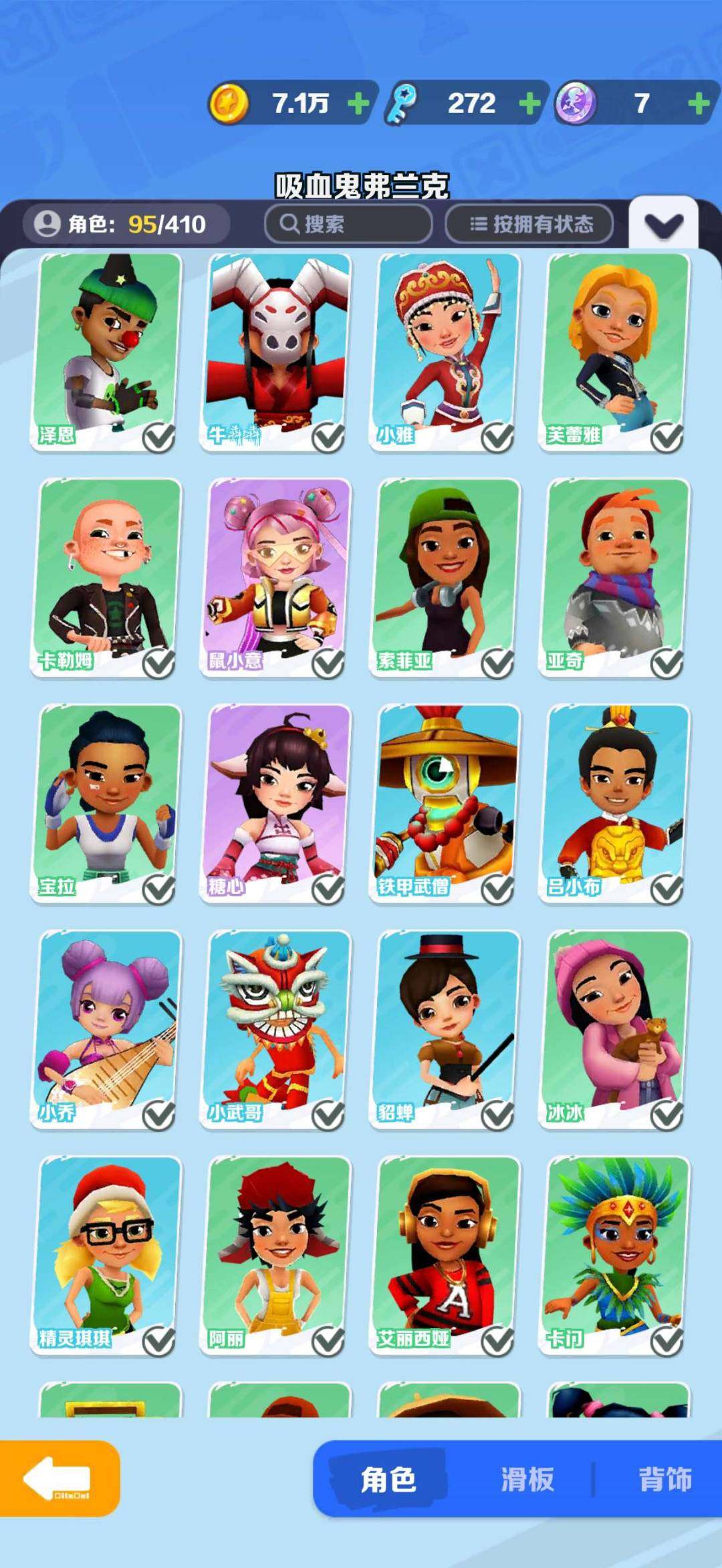The width and height of the screenshot is (722, 1568).
Task: Open the character search box
Action: tap(348, 224)
